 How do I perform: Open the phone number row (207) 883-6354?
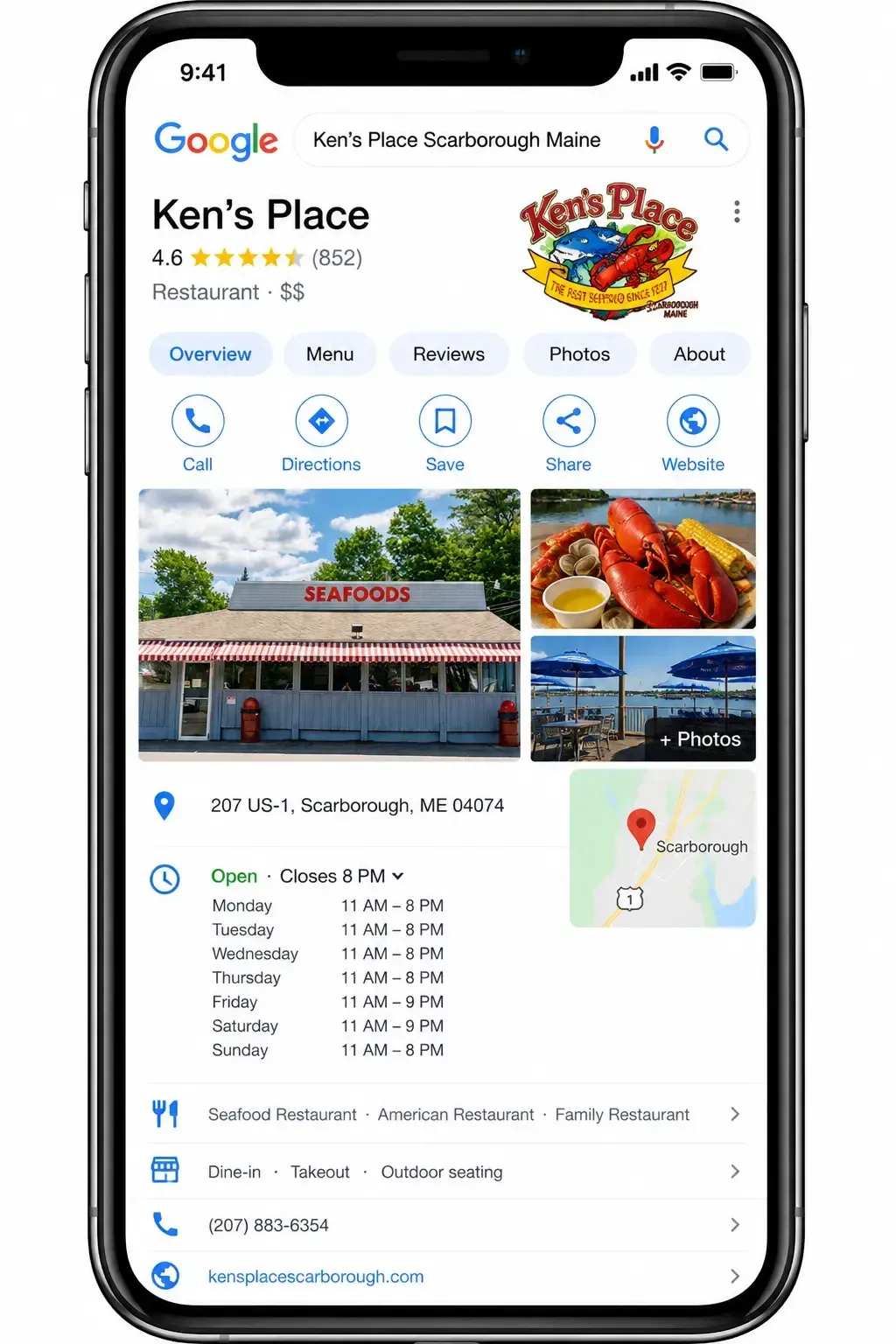tap(446, 1225)
